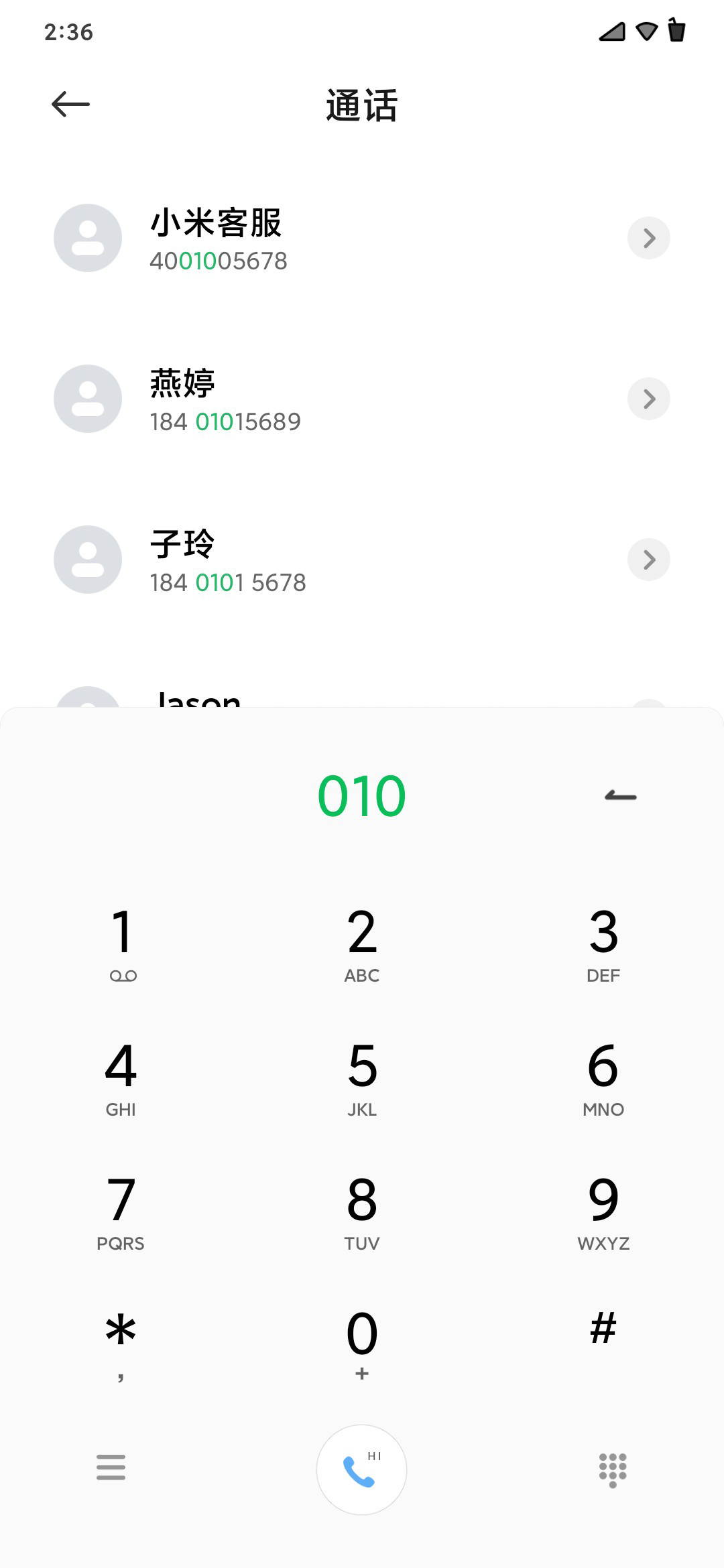The height and width of the screenshot is (1568, 724).
Task: Open the dialer hamburger menu
Action: pos(111,1467)
